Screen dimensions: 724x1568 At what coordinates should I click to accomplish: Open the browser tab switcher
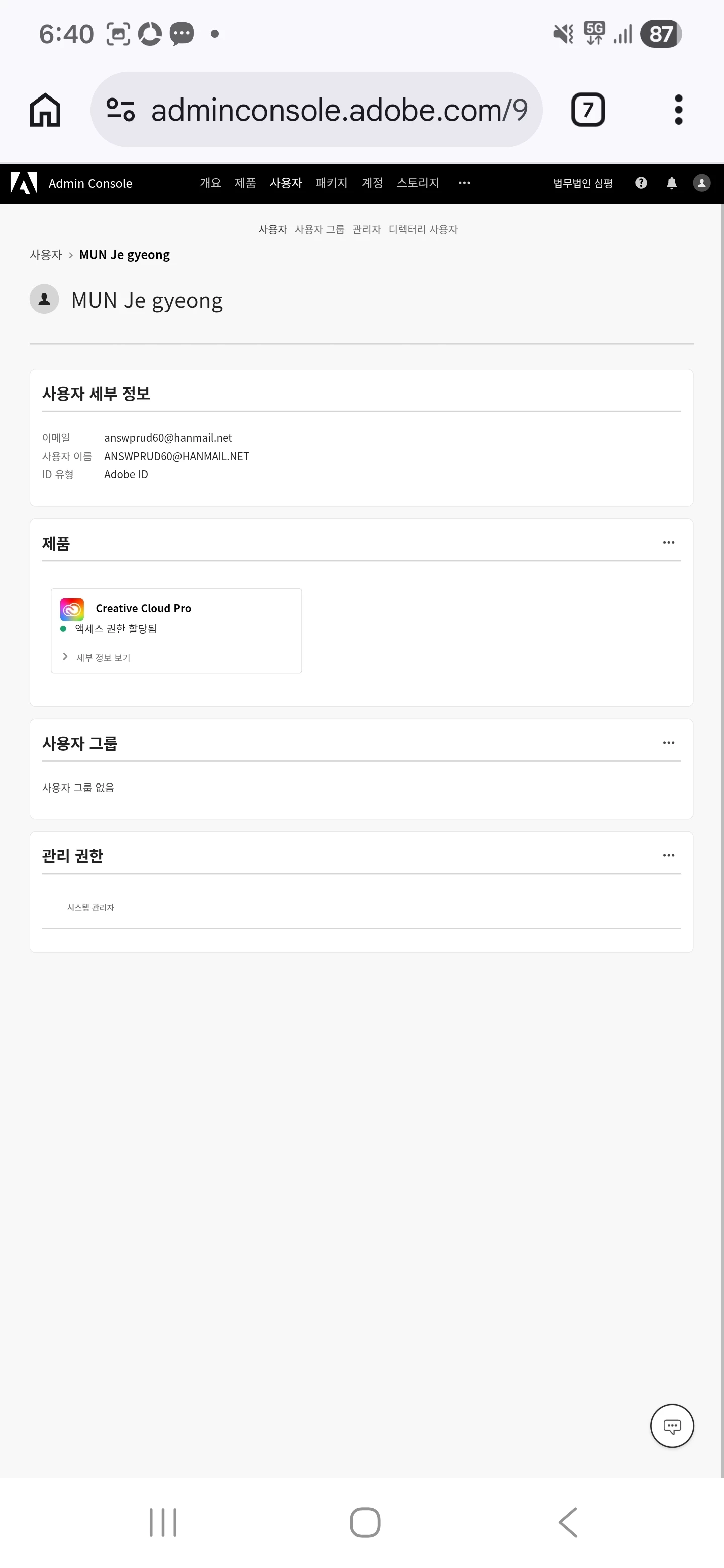(588, 110)
